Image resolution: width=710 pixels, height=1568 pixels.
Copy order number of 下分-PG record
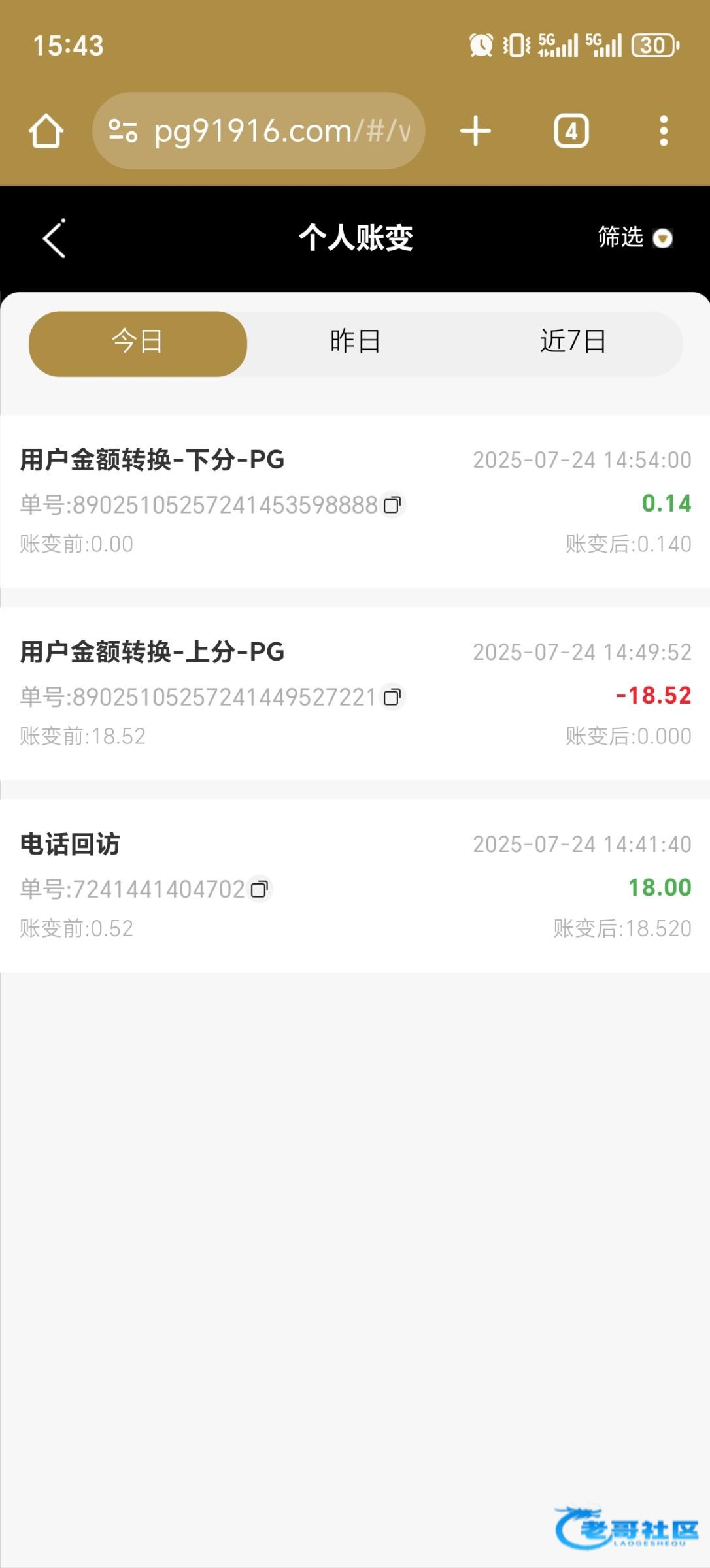coord(392,505)
